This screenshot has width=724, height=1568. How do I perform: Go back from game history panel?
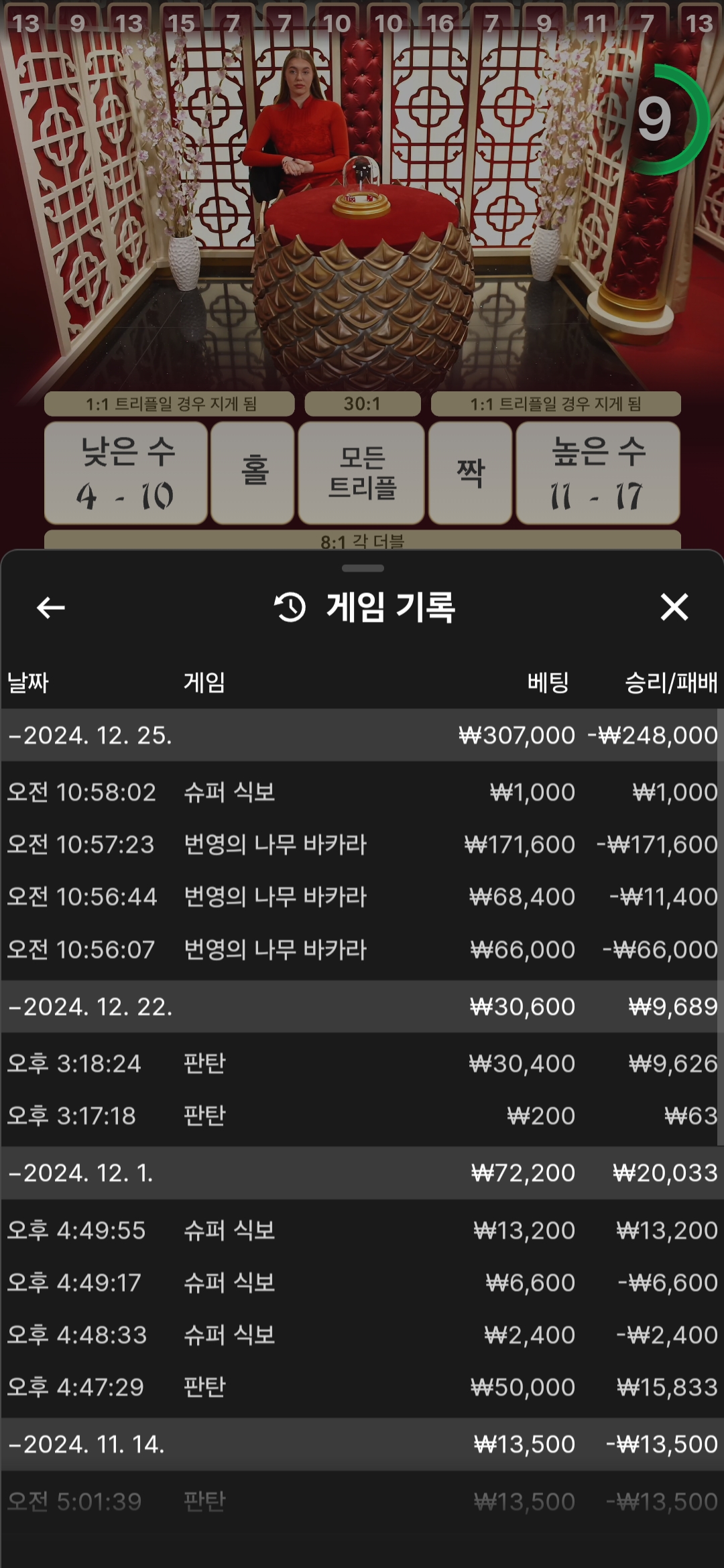click(x=50, y=608)
